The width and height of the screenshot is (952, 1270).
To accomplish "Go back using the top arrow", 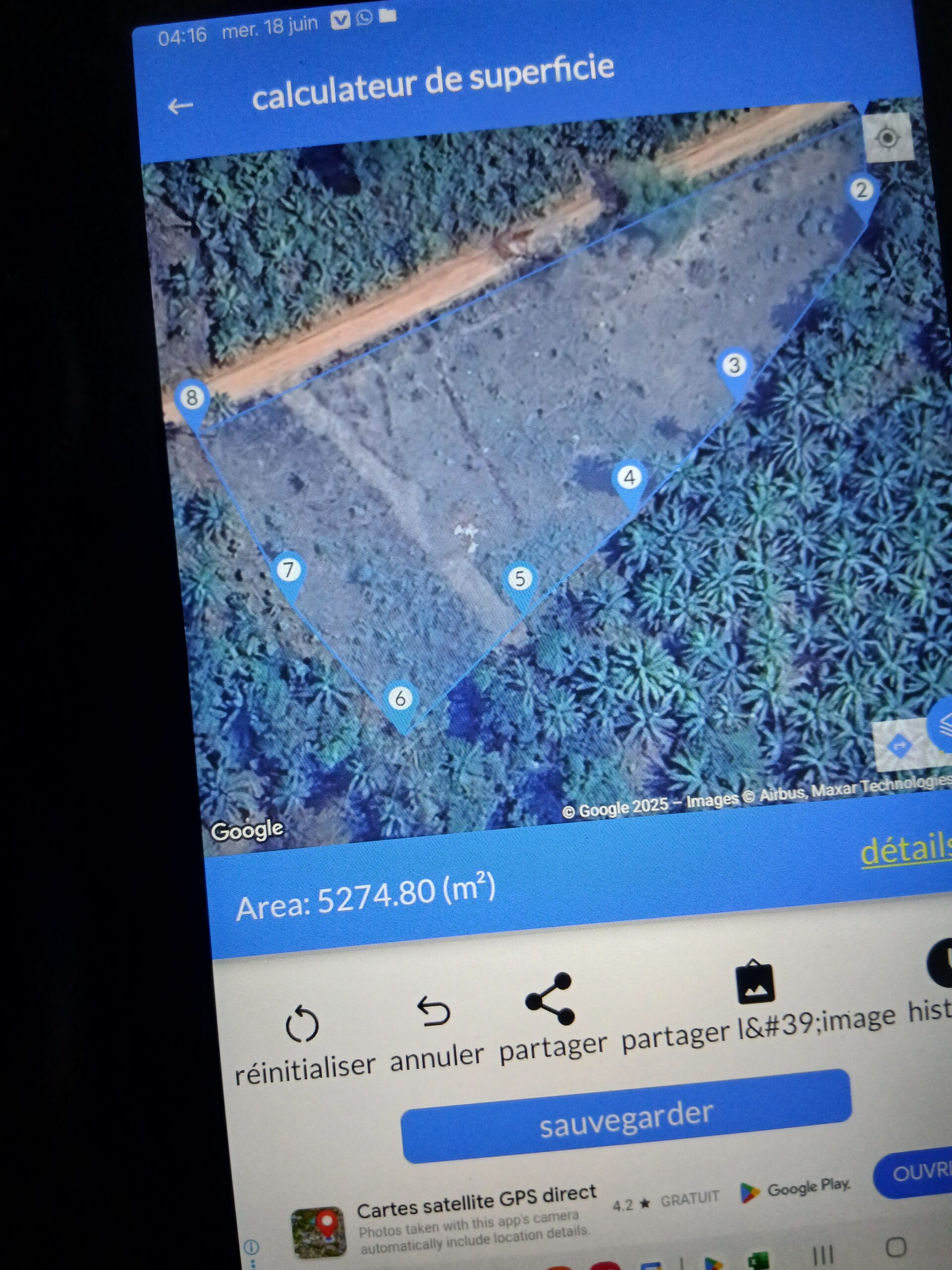I will (x=180, y=106).
